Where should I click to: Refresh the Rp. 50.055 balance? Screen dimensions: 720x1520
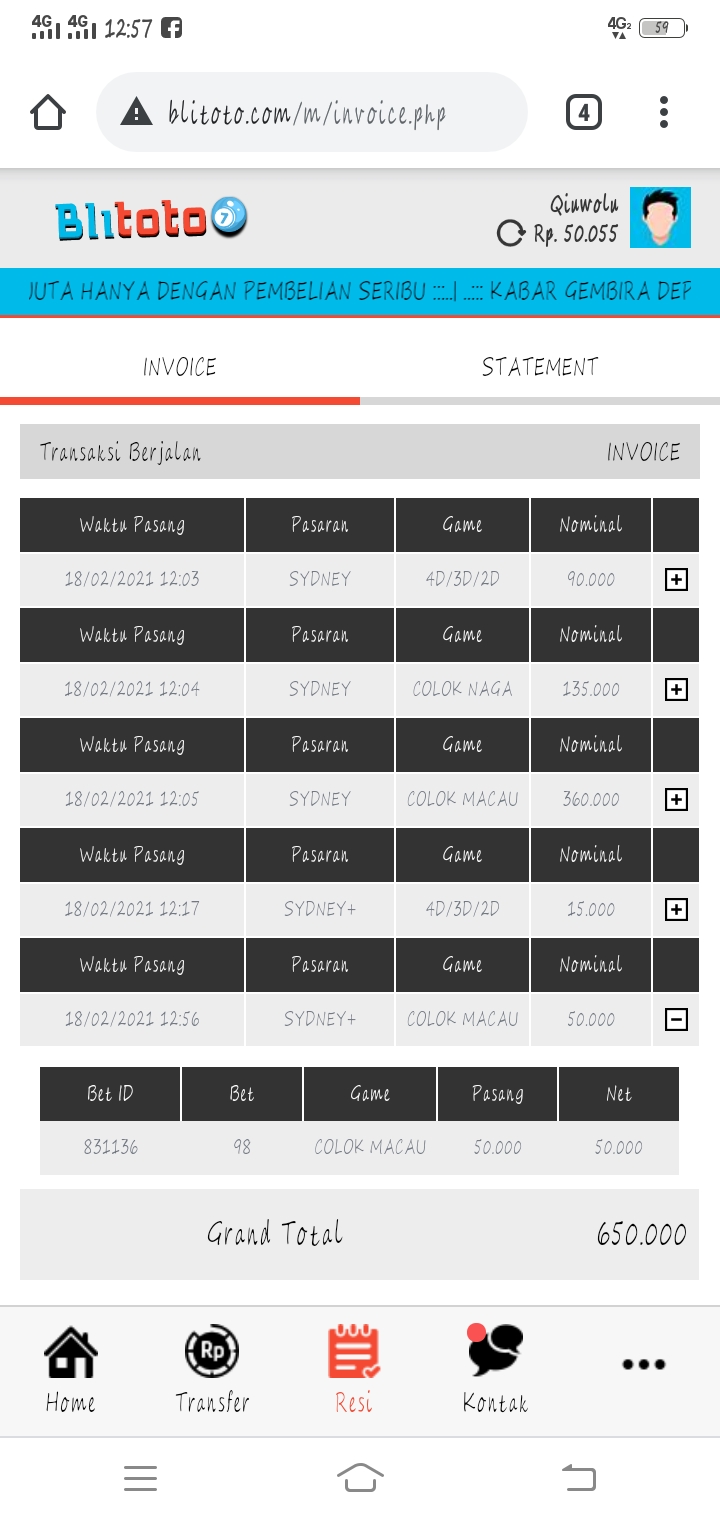tap(511, 234)
